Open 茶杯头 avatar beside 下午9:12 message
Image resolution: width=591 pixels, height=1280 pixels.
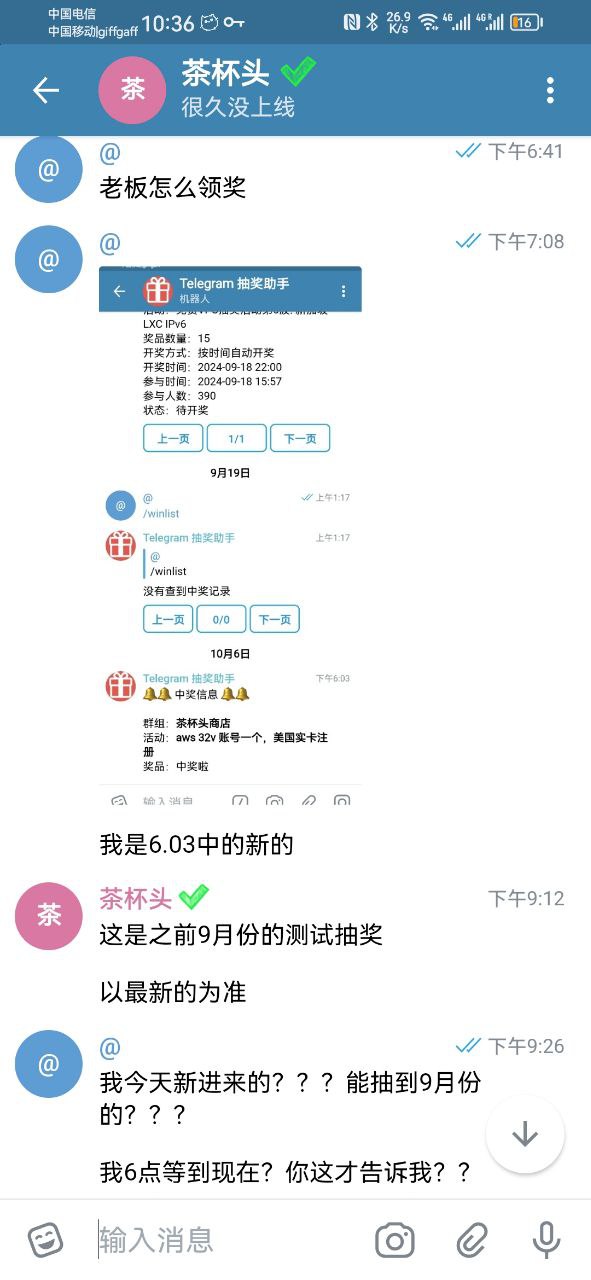(x=49, y=916)
